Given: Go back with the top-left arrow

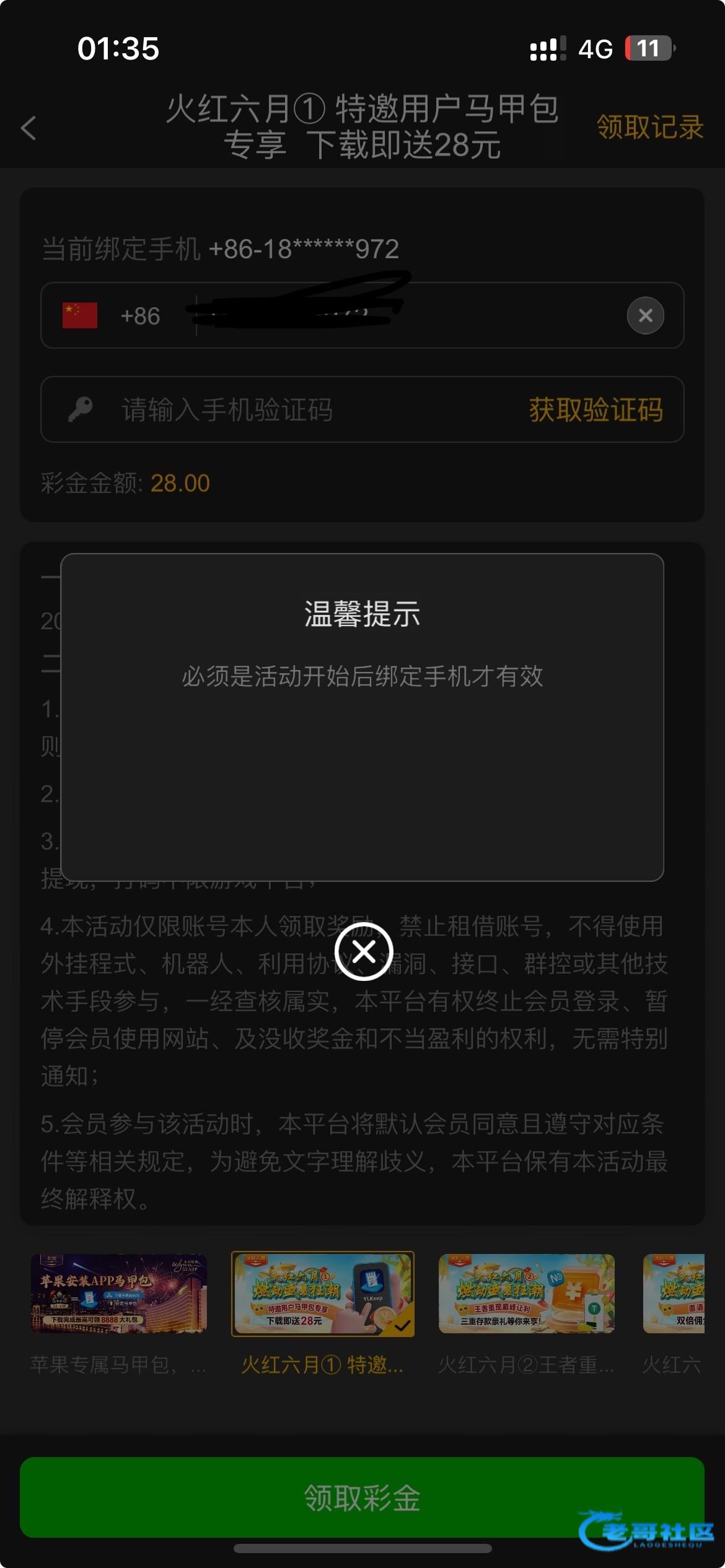Looking at the screenshot, I should tap(29, 128).
